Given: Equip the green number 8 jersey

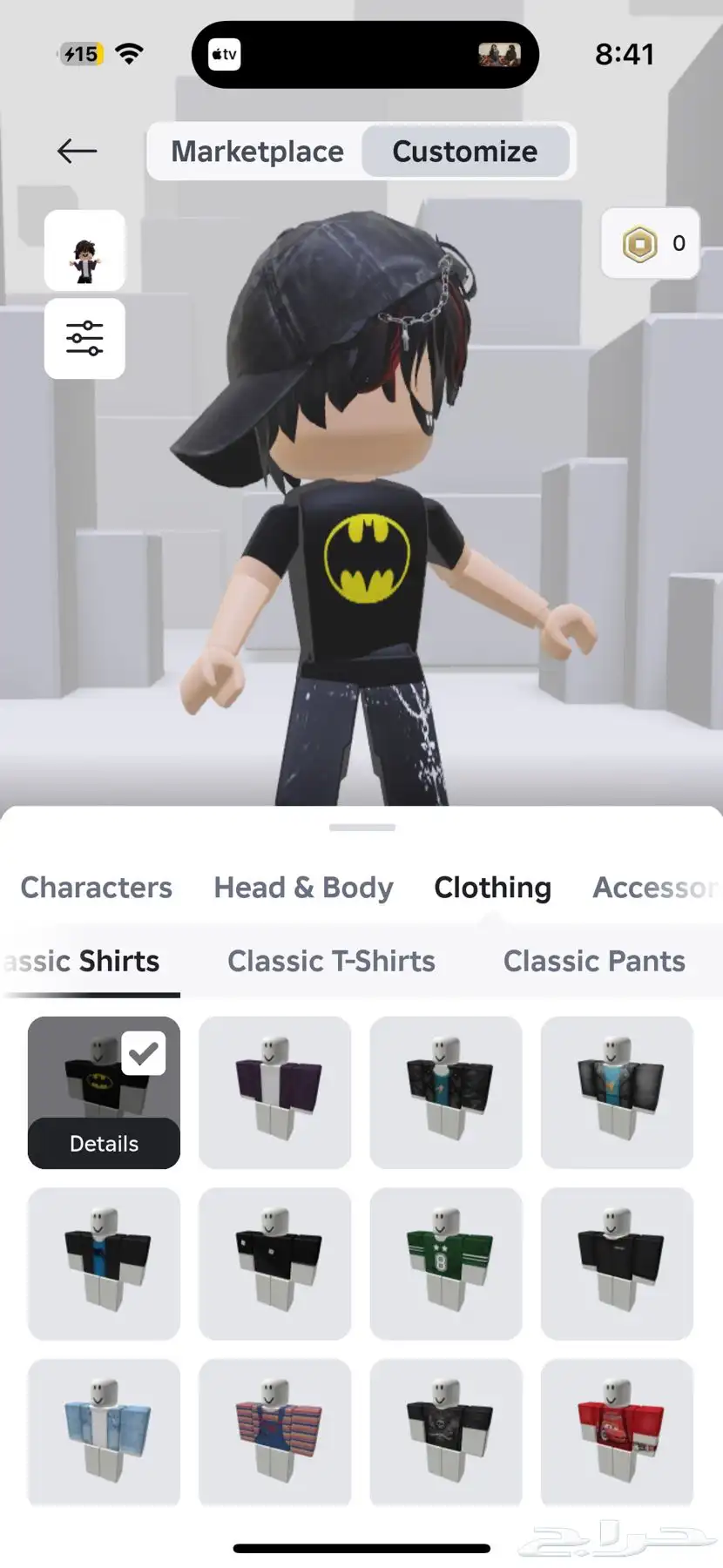Looking at the screenshot, I should (445, 1263).
